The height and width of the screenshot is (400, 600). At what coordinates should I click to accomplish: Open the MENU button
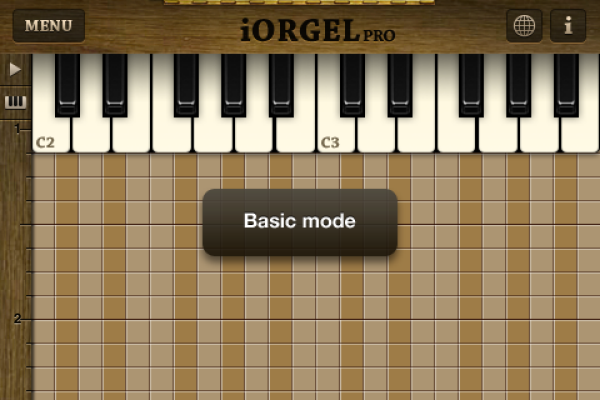click(49, 26)
